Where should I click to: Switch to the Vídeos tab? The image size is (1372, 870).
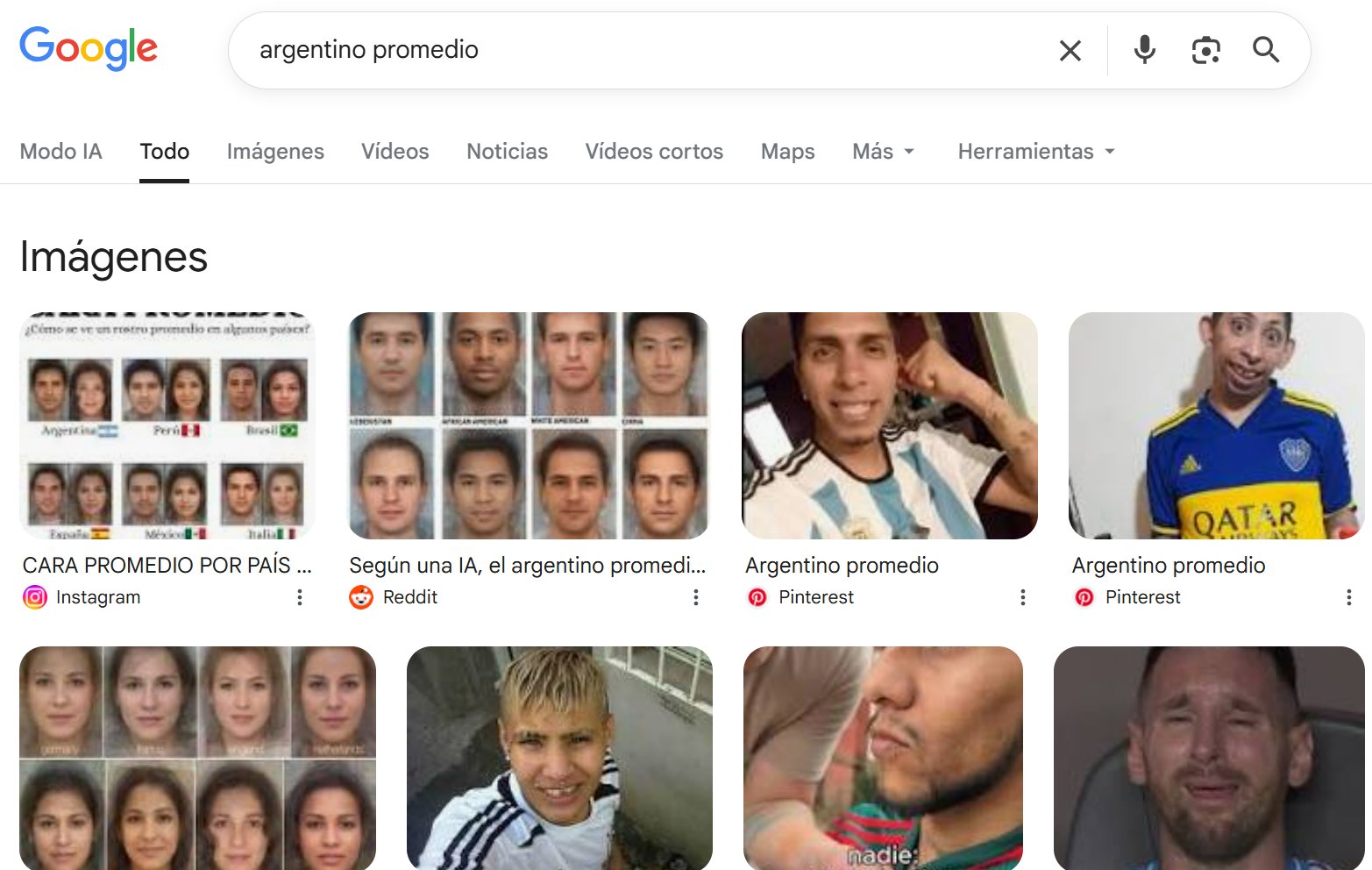395,152
